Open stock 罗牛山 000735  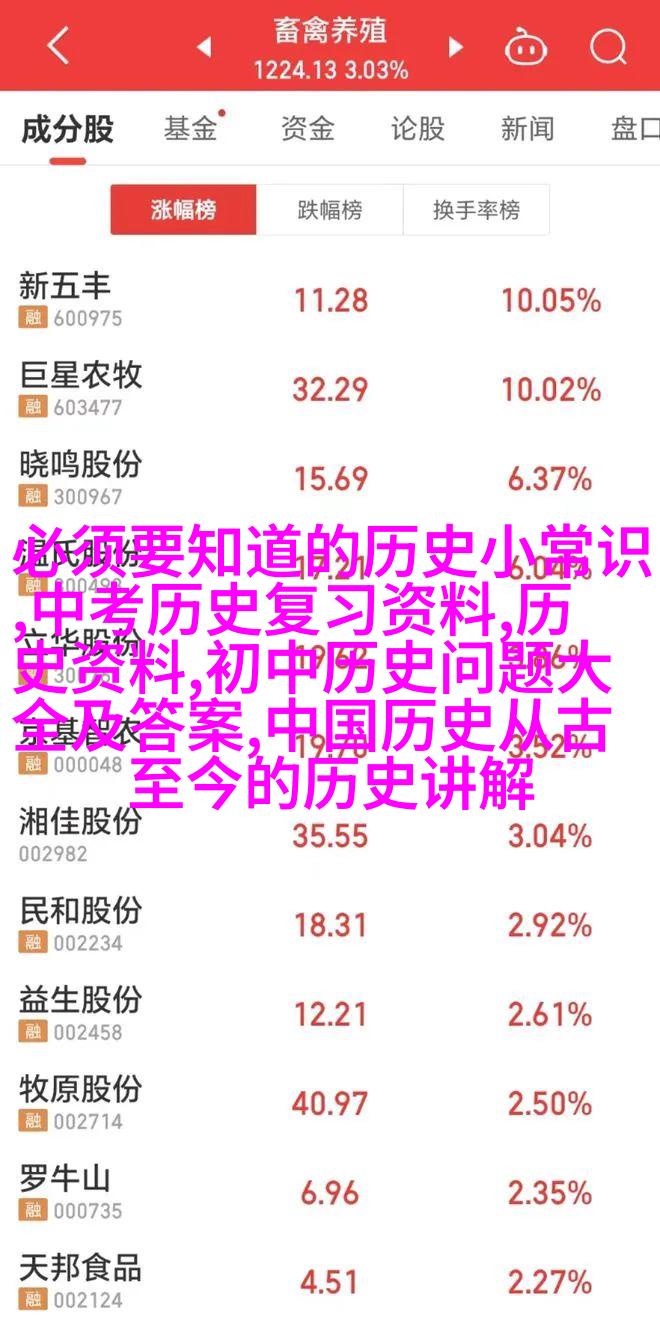[x=330, y=1191]
